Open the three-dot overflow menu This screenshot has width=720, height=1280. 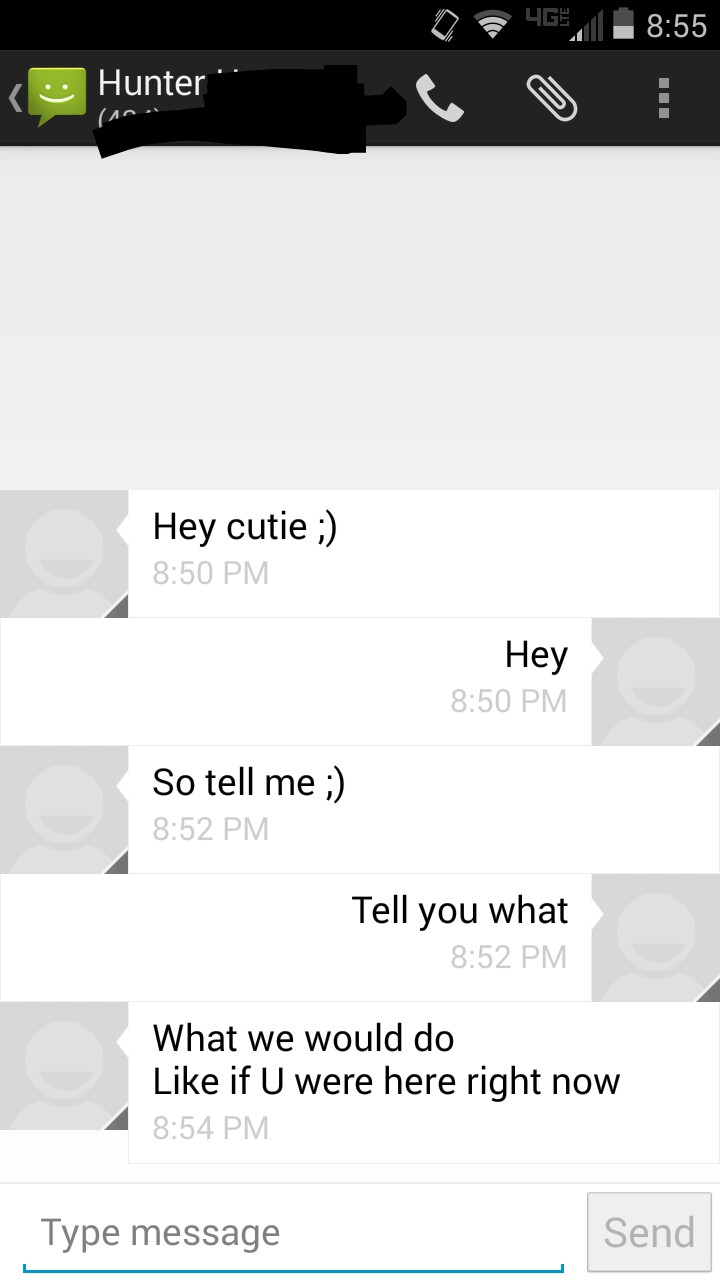663,97
